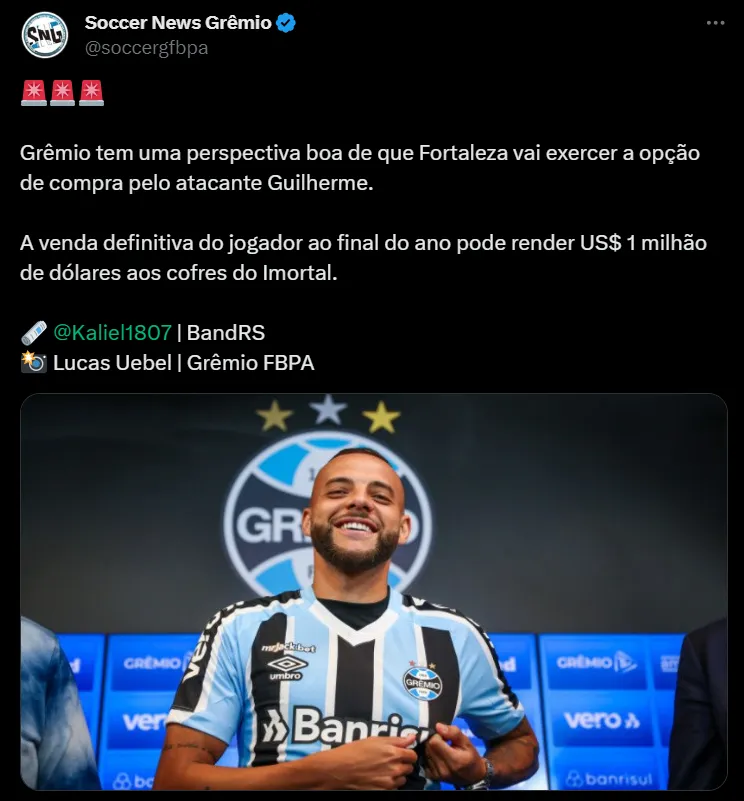Screen dimensions: 744x801
Task: View the attached Grêmio player photo
Action: click(373, 590)
